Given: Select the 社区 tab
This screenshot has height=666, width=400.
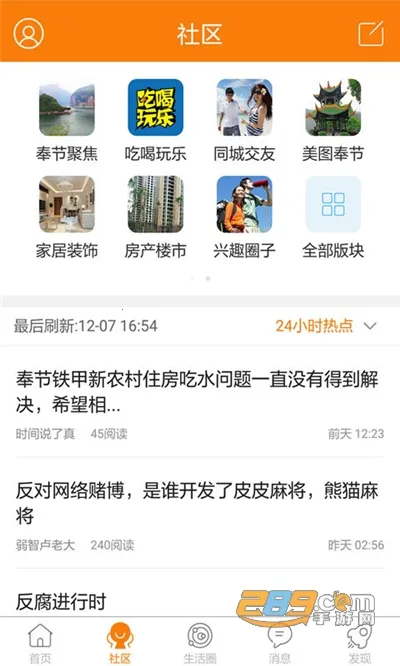Looking at the screenshot, I should click(120, 642).
